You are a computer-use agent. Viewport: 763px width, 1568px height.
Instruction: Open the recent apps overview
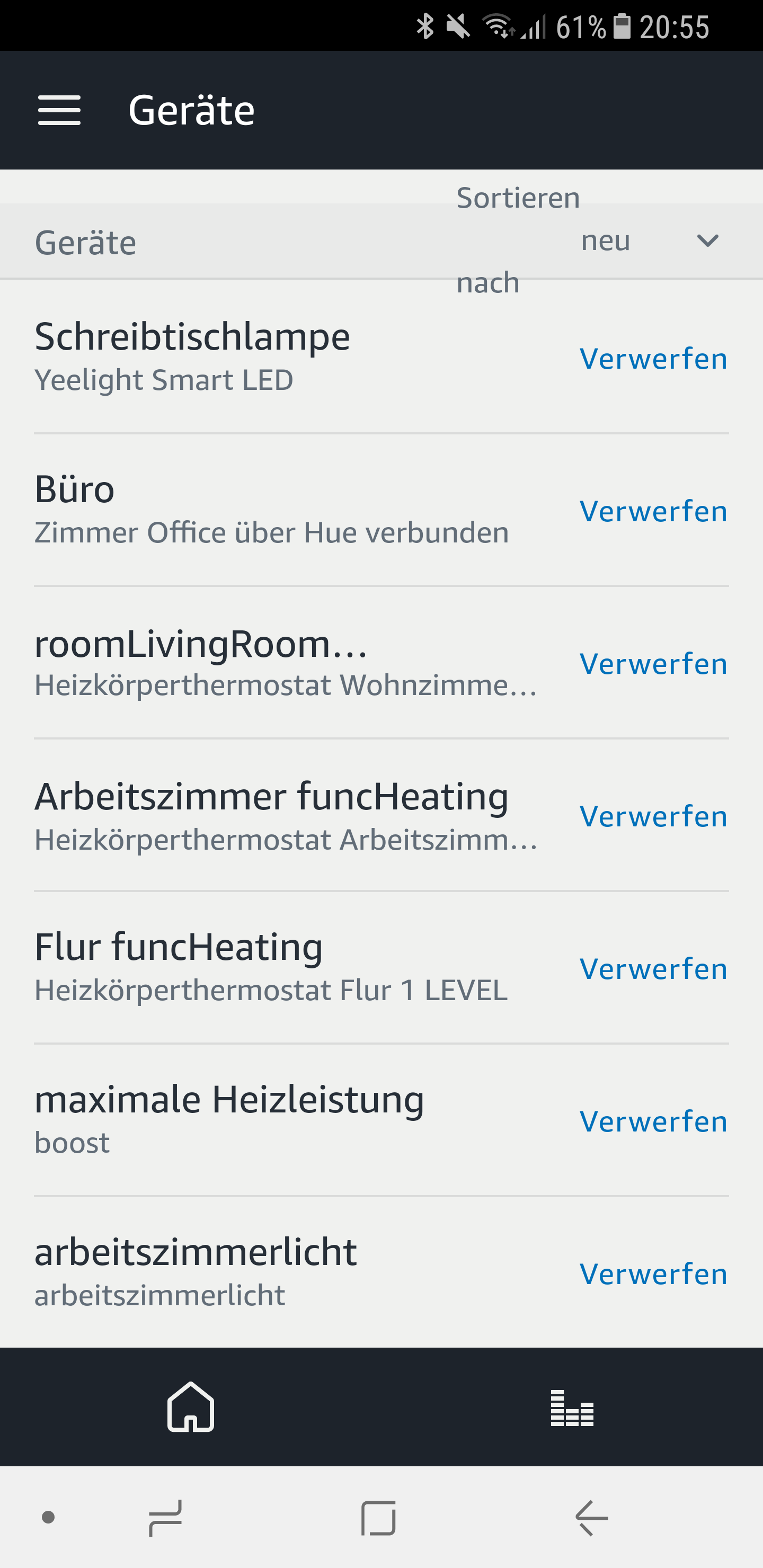(165, 1518)
